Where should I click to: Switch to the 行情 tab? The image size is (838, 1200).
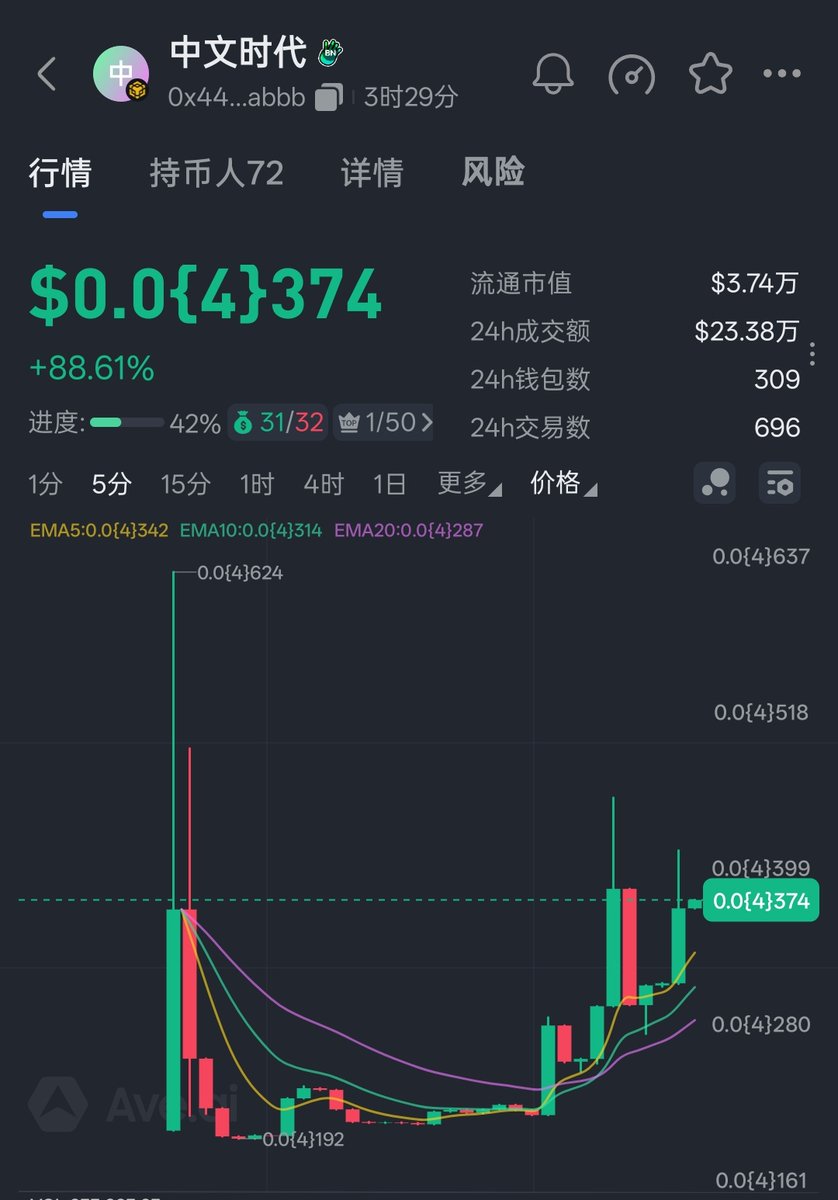[x=60, y=173]
